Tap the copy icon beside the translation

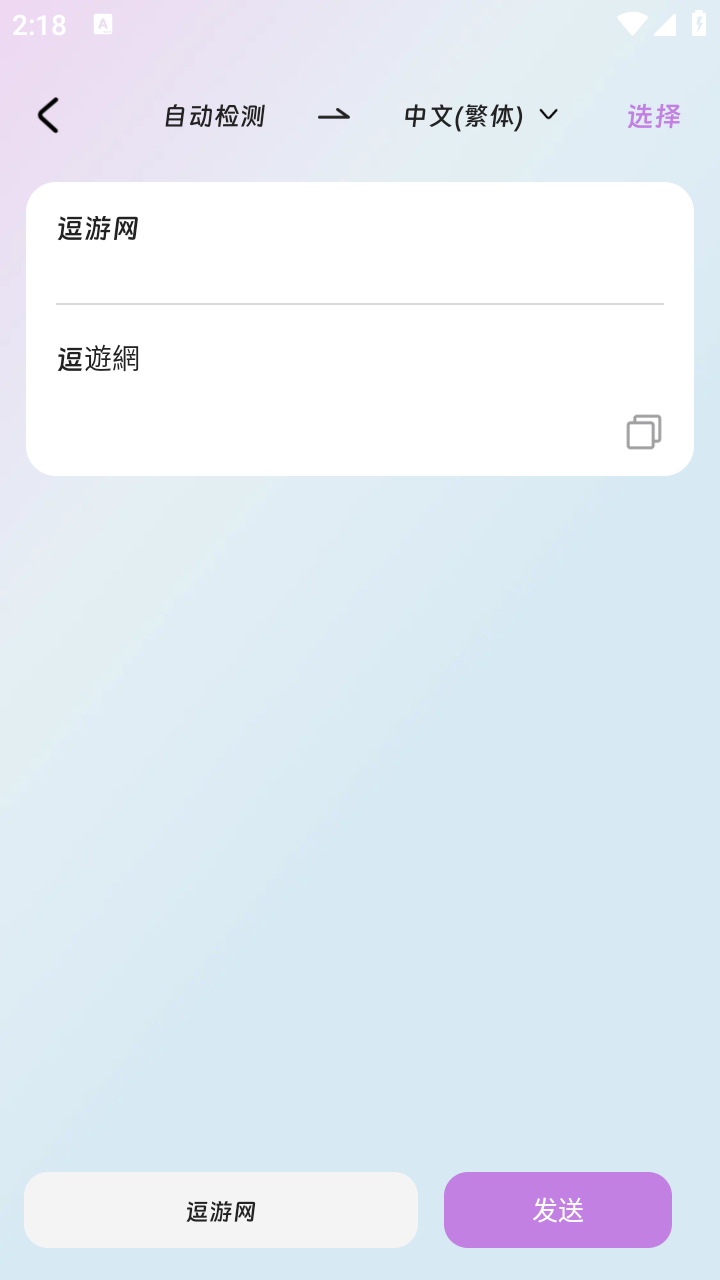[x=643, y=431]
